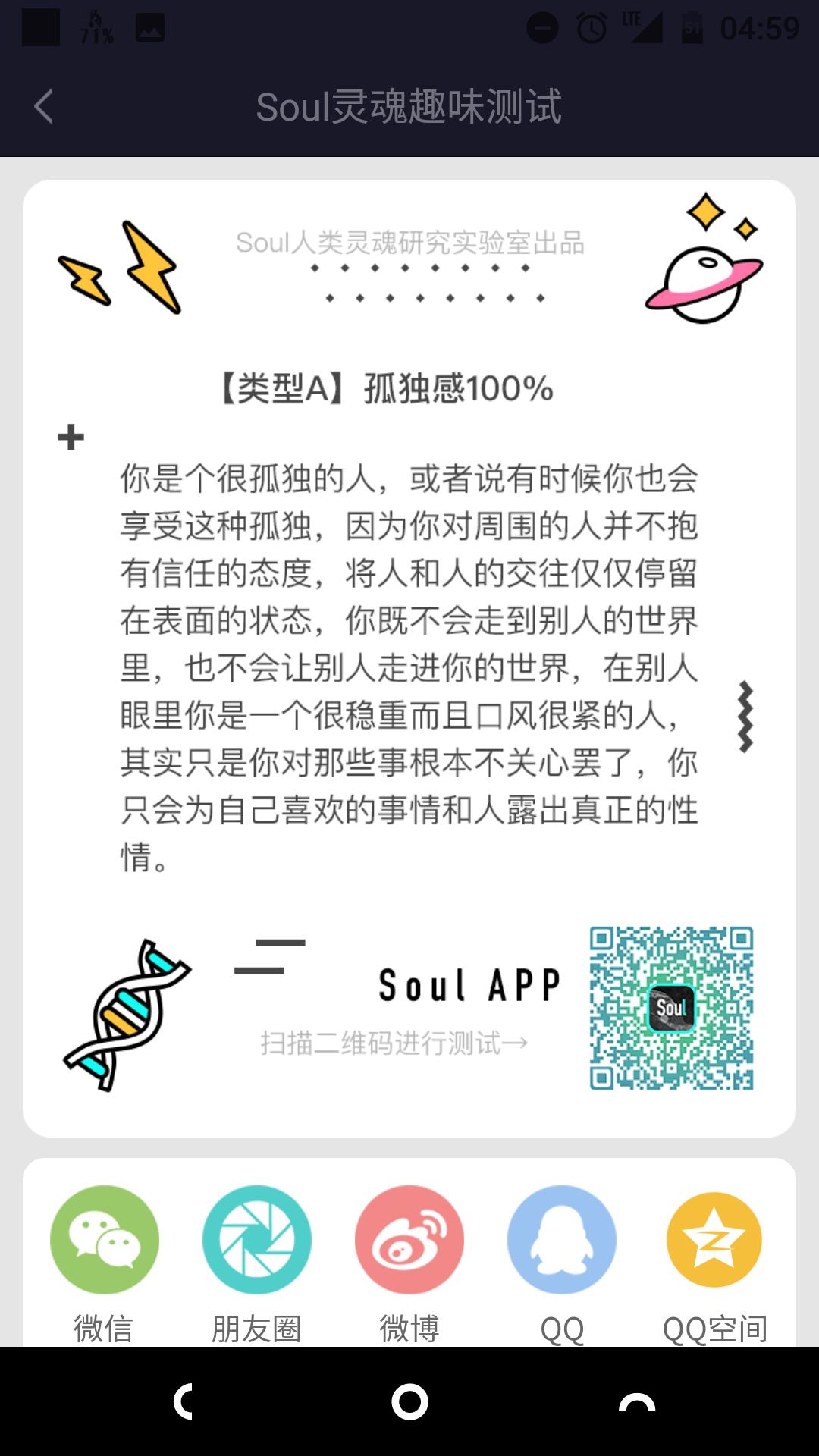Go back using the top-left arrow
The image size is (819, 1456).
pos(44,106)
